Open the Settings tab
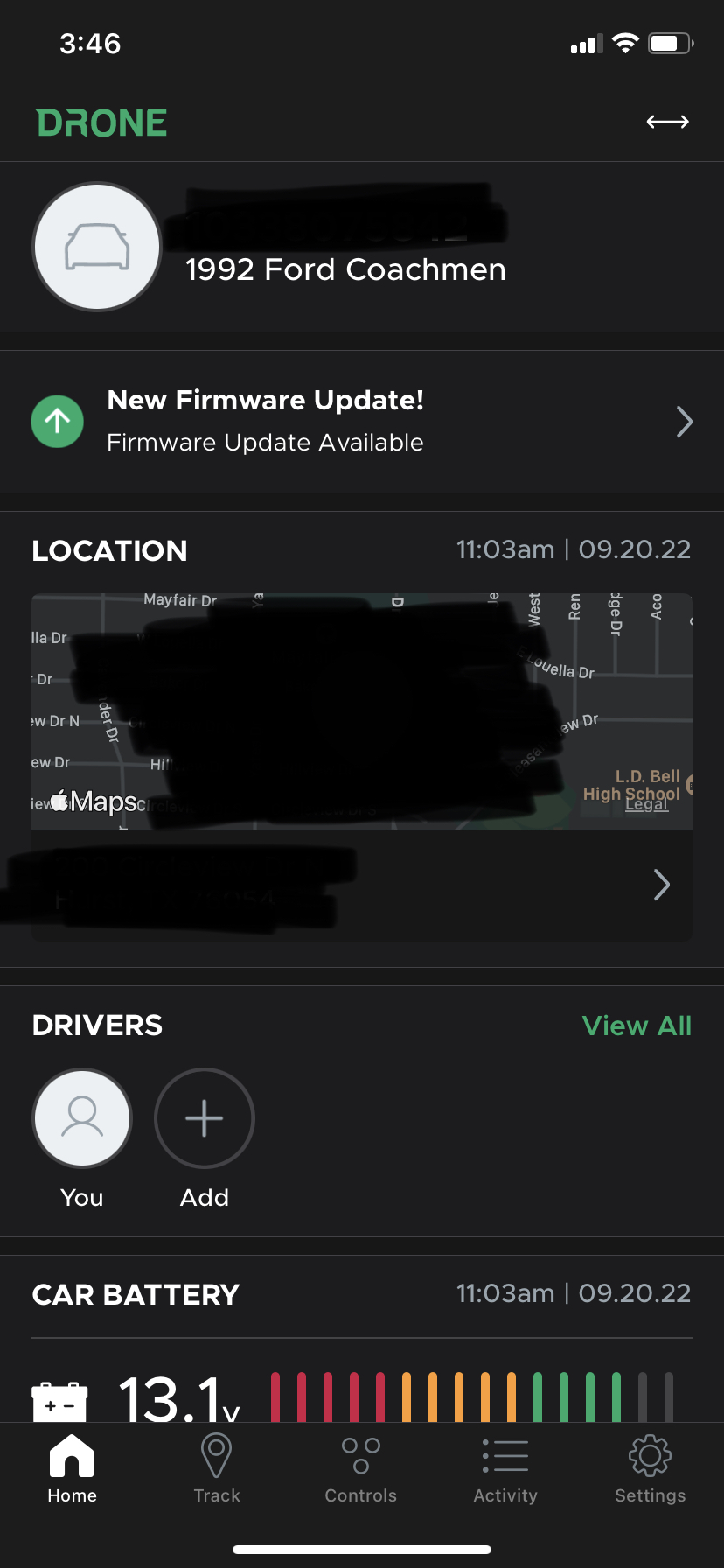724x1568 pixels. coord(650,1468)
